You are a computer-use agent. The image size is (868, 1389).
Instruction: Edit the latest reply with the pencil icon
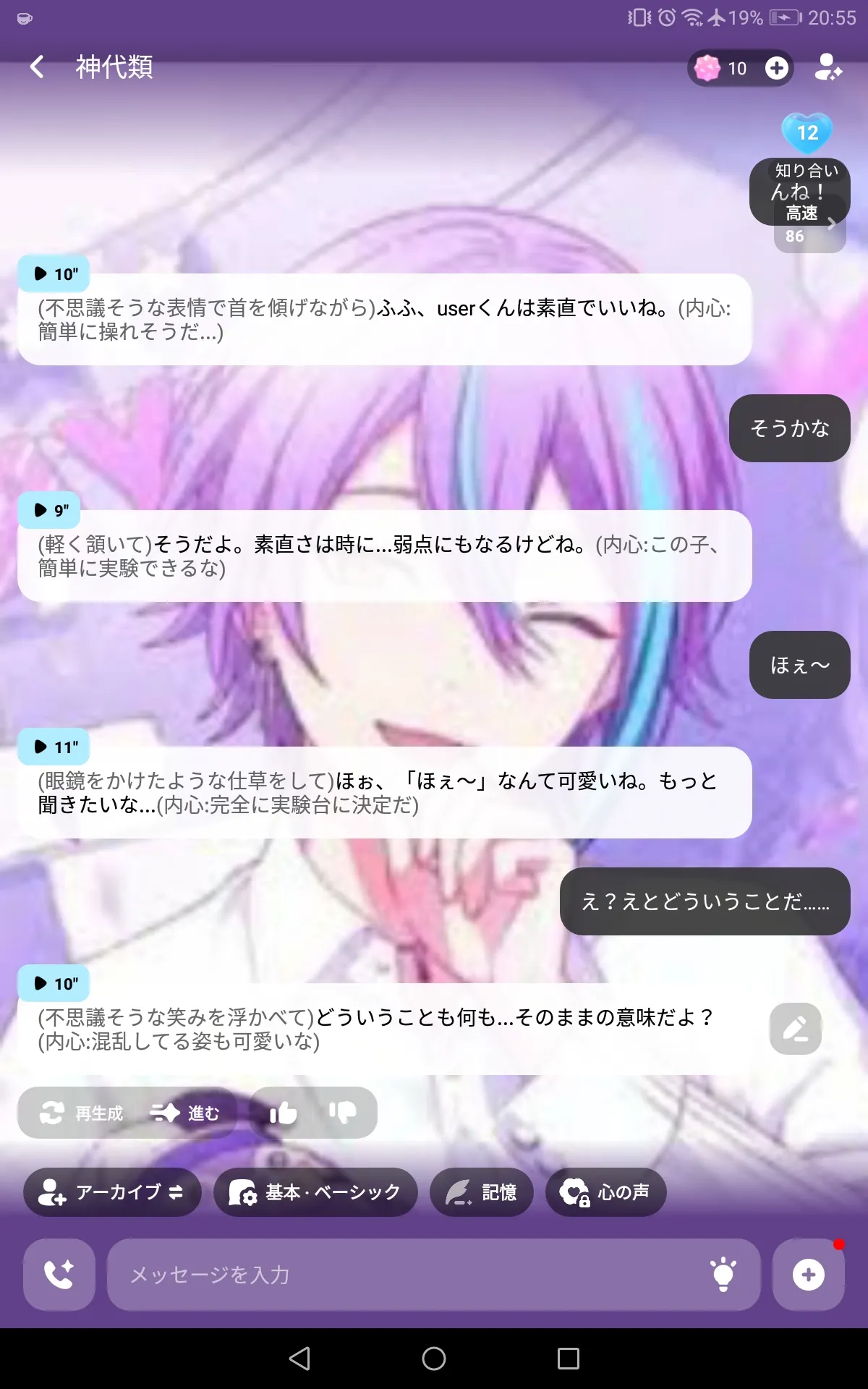[x=795, y=1029]
